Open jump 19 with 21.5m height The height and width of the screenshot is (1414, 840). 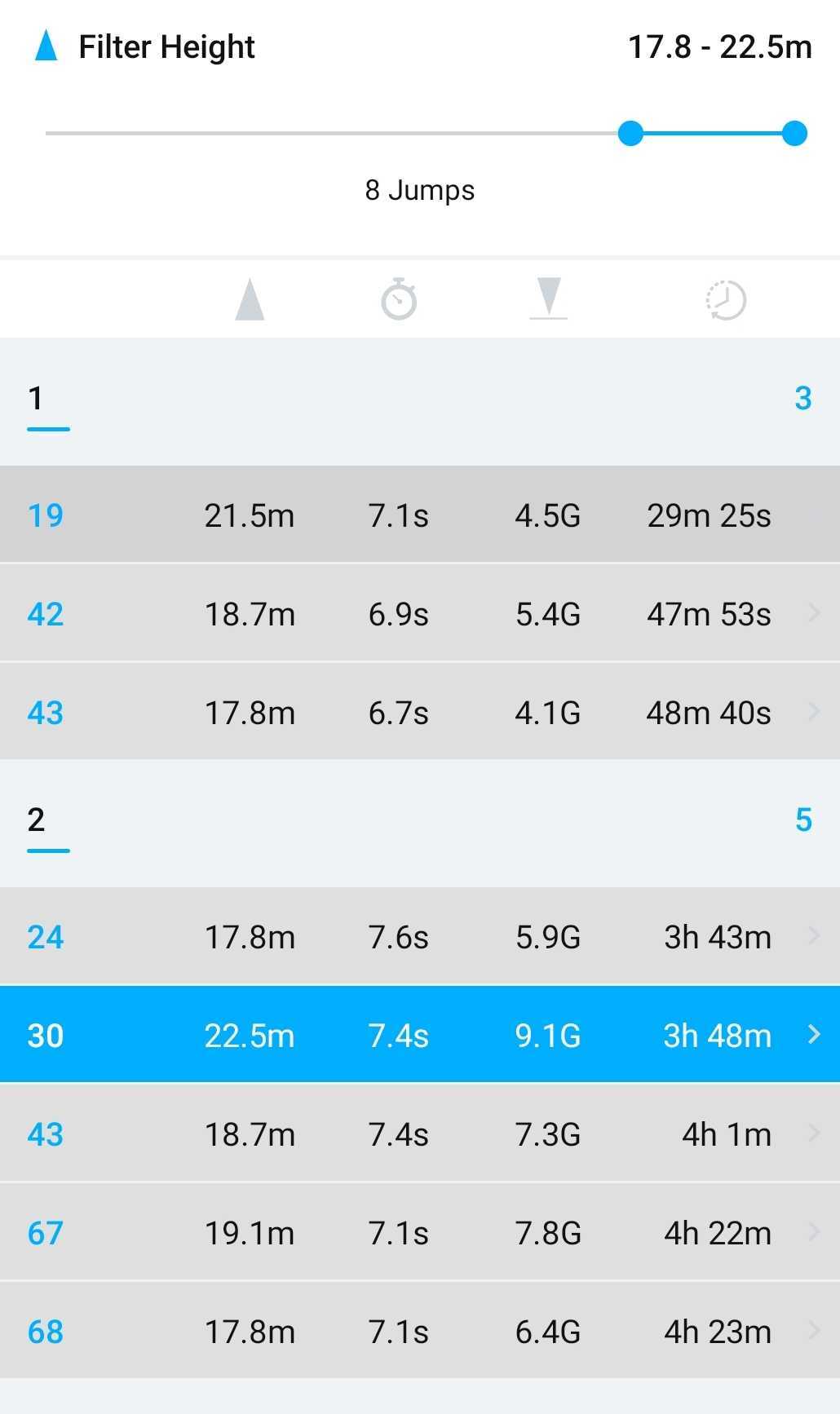click(x=420, y=515)
